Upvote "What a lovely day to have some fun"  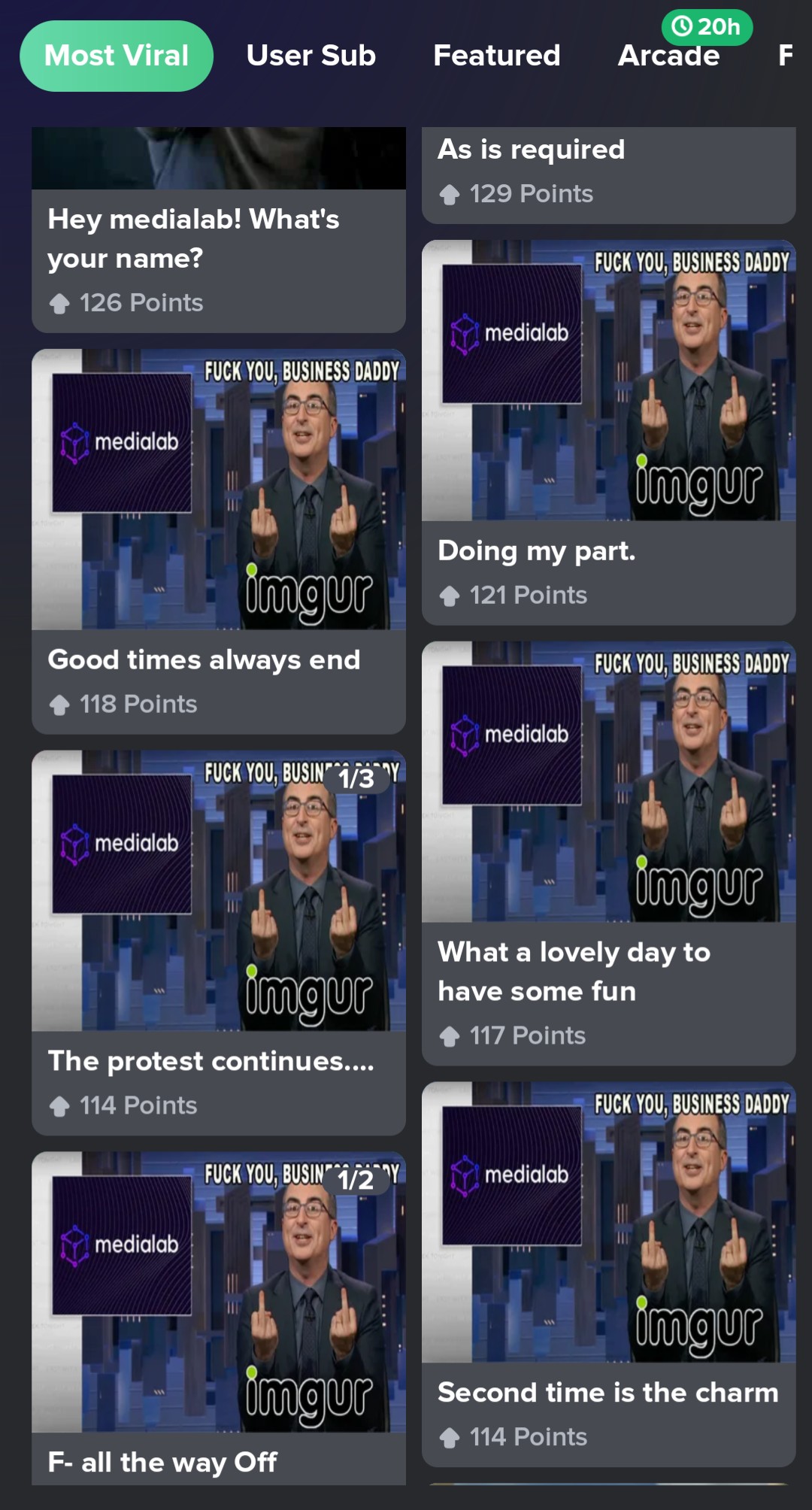coord(450,1035)
